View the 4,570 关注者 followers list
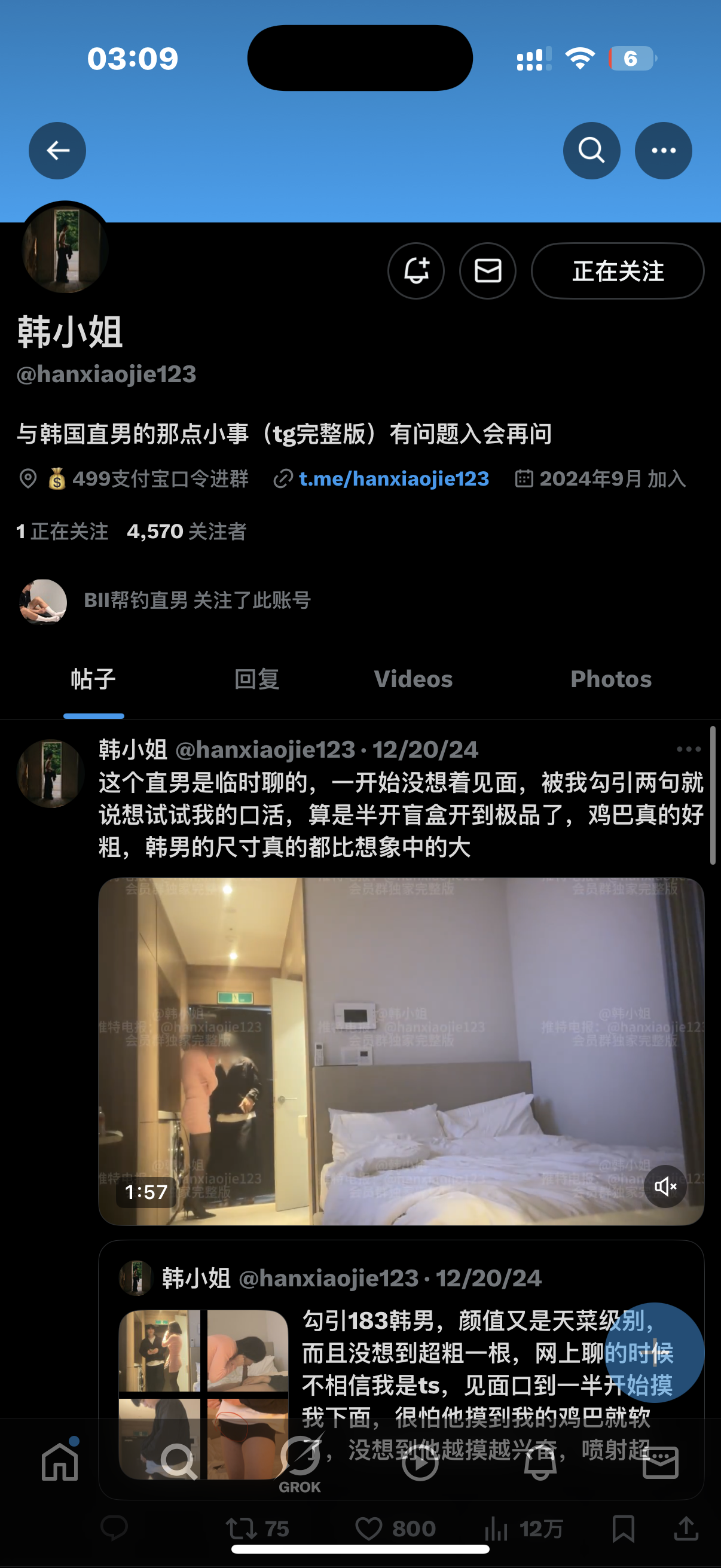The height and width of the screenshot is (1568, 721). (186, 531)
